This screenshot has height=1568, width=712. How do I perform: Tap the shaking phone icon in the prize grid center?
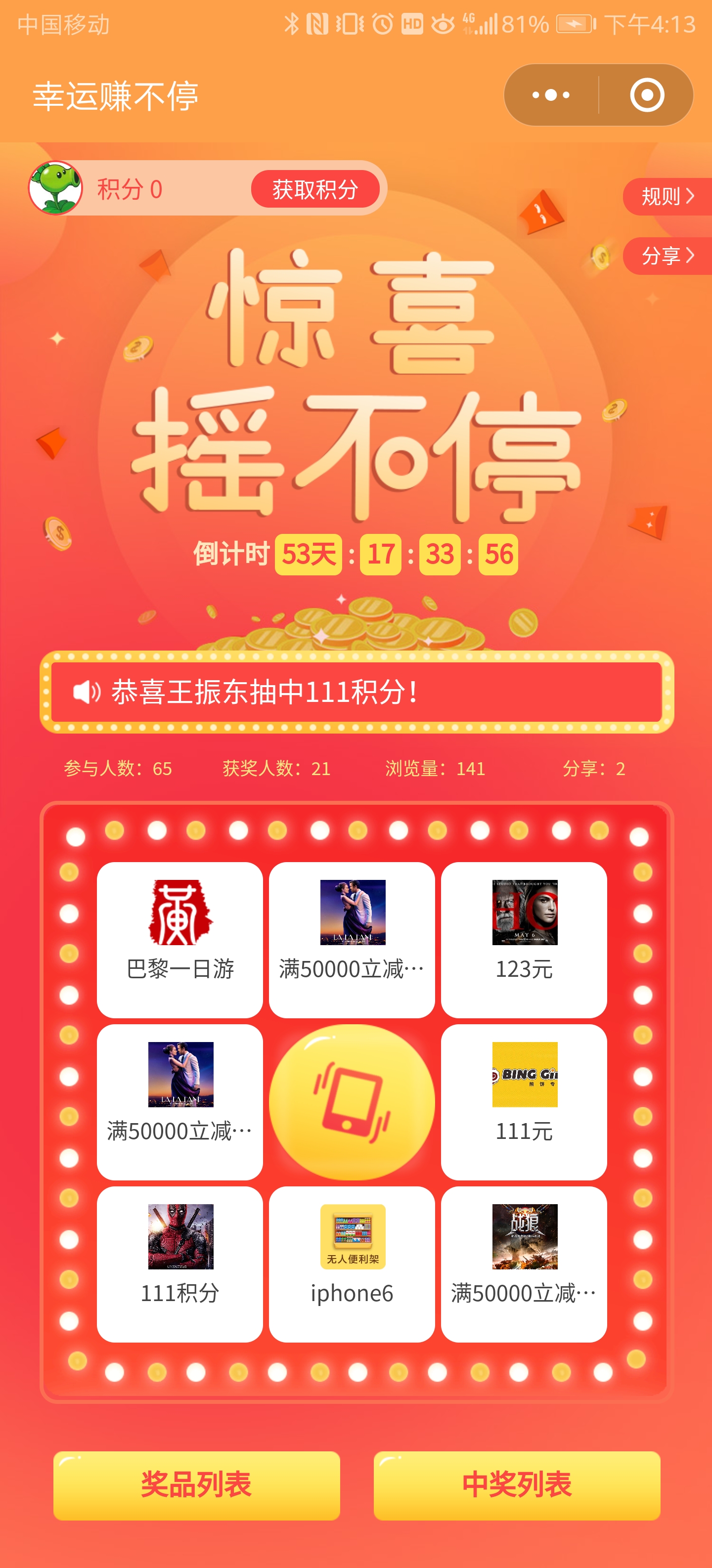pos(352,1102)
